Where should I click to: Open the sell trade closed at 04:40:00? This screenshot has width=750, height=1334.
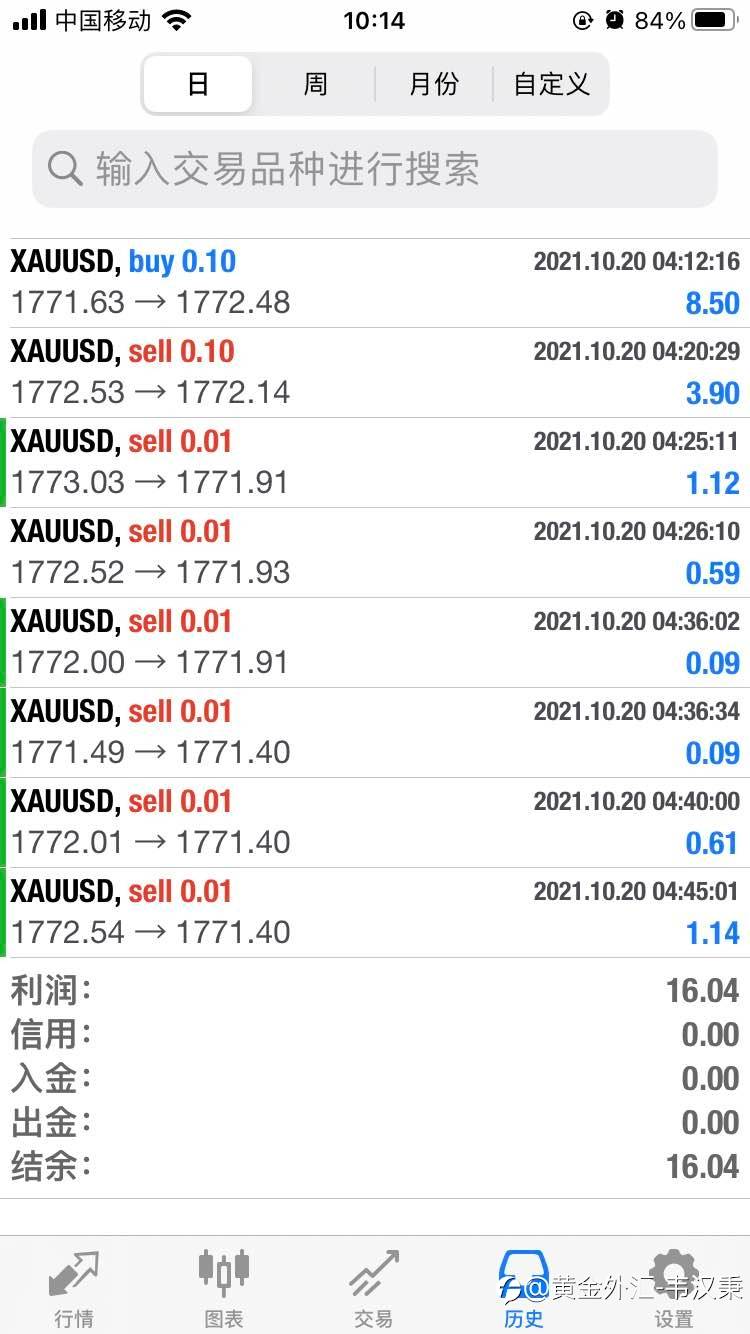click(375, 823)
